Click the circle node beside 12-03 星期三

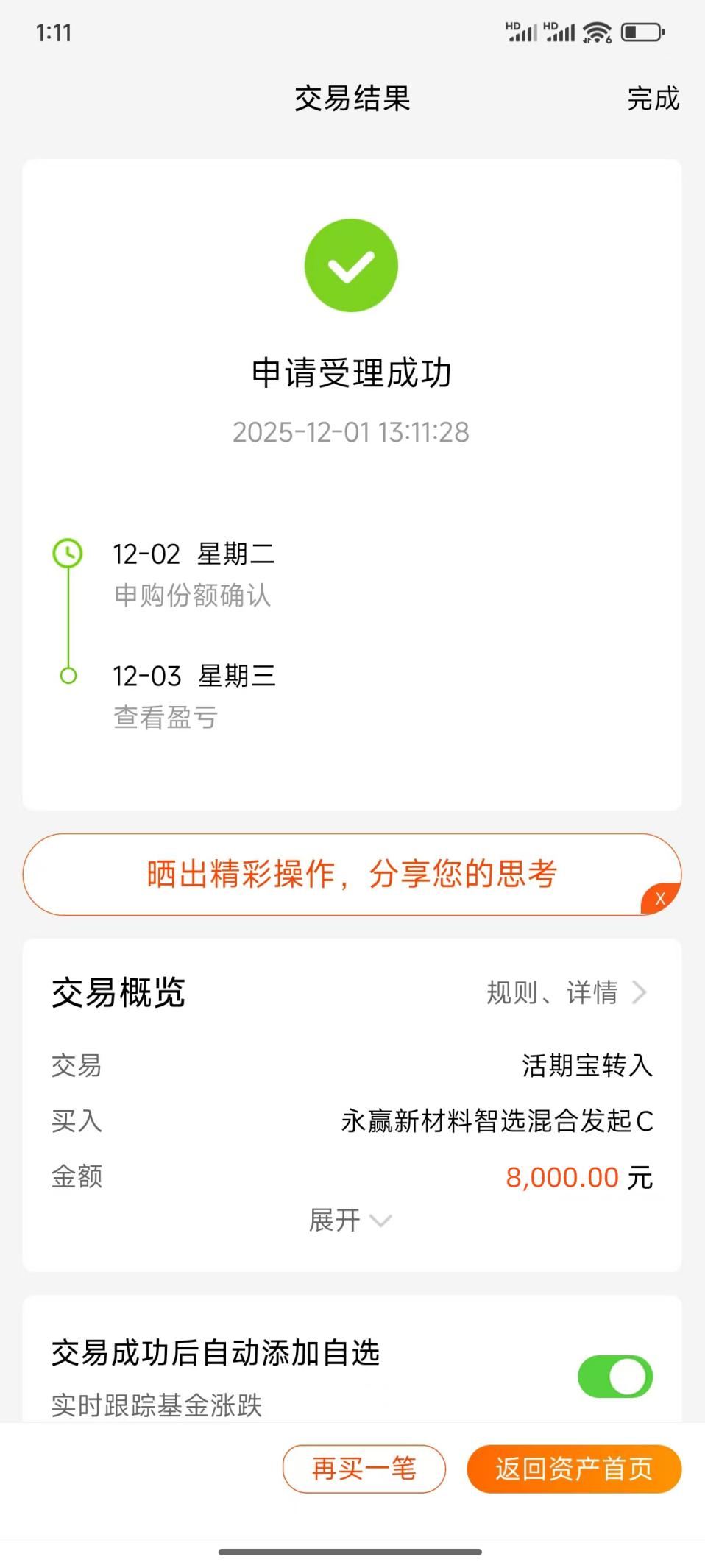[x=67, y=674]
